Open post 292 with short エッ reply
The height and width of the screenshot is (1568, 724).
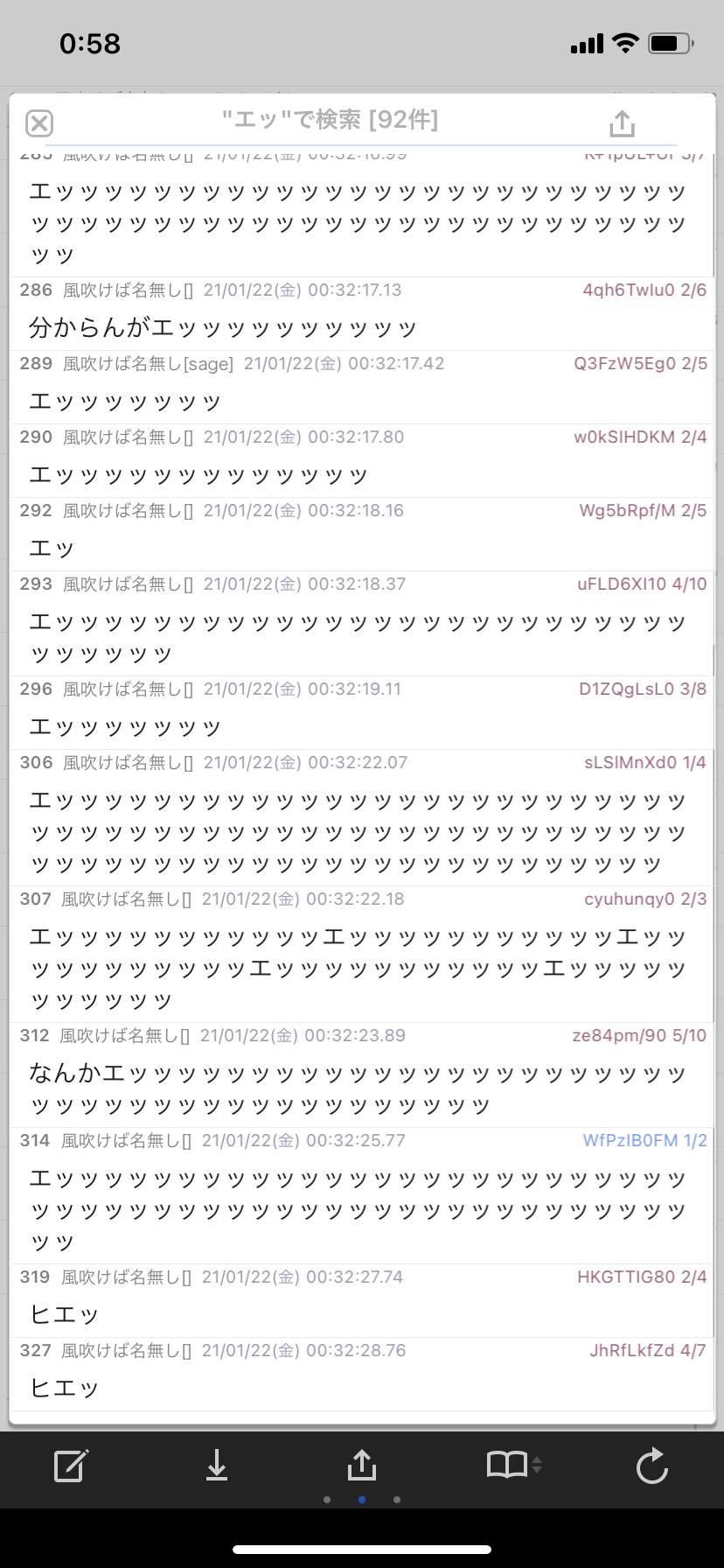(362, 535)
